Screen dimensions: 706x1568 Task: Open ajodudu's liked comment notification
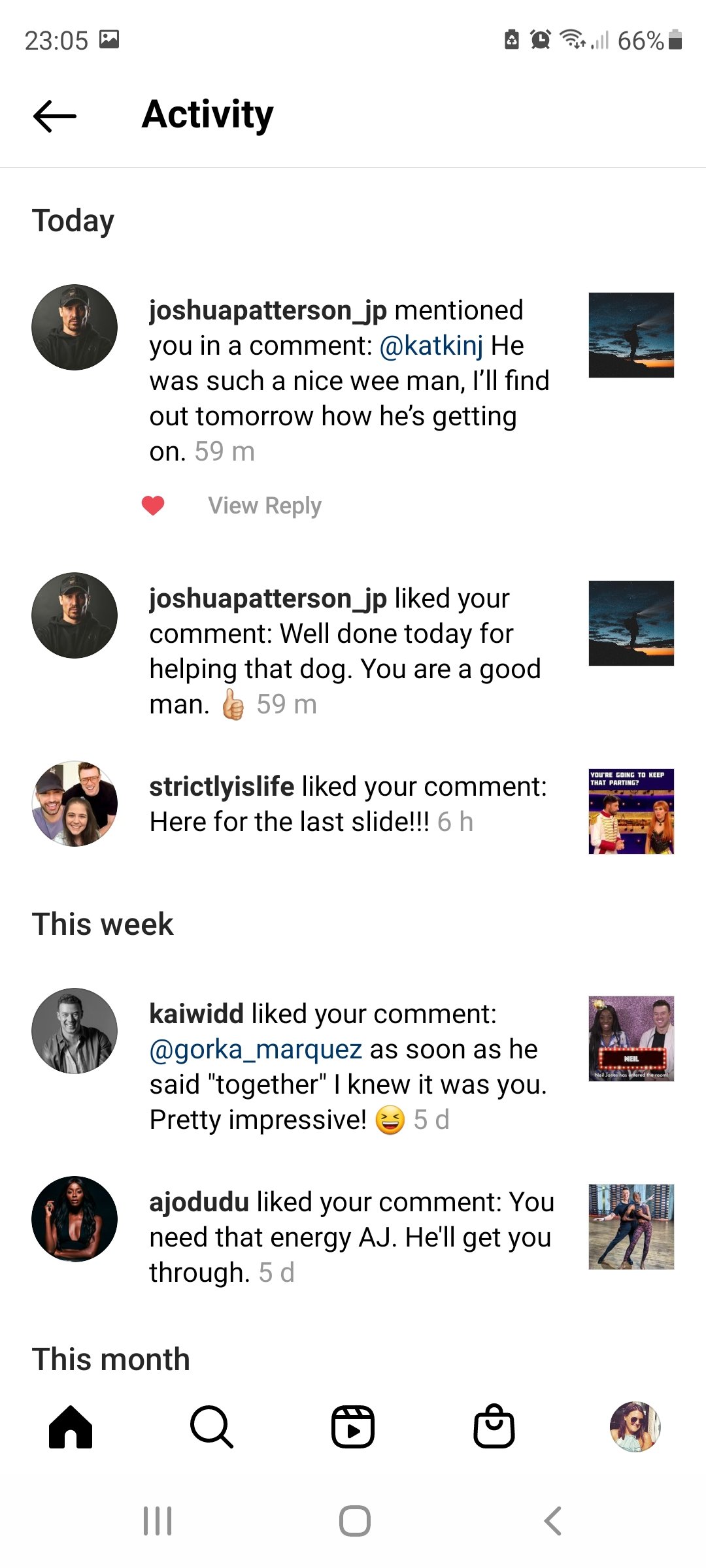[346, 1237]
